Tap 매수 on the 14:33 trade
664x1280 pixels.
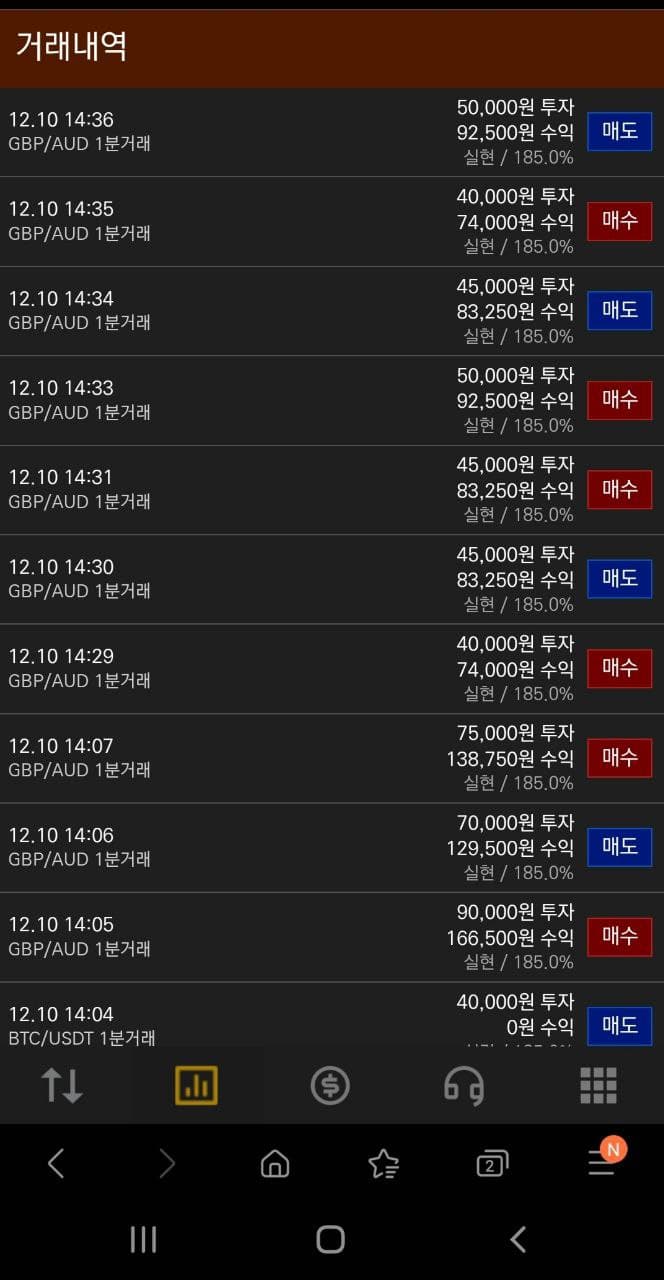(619, 400)
